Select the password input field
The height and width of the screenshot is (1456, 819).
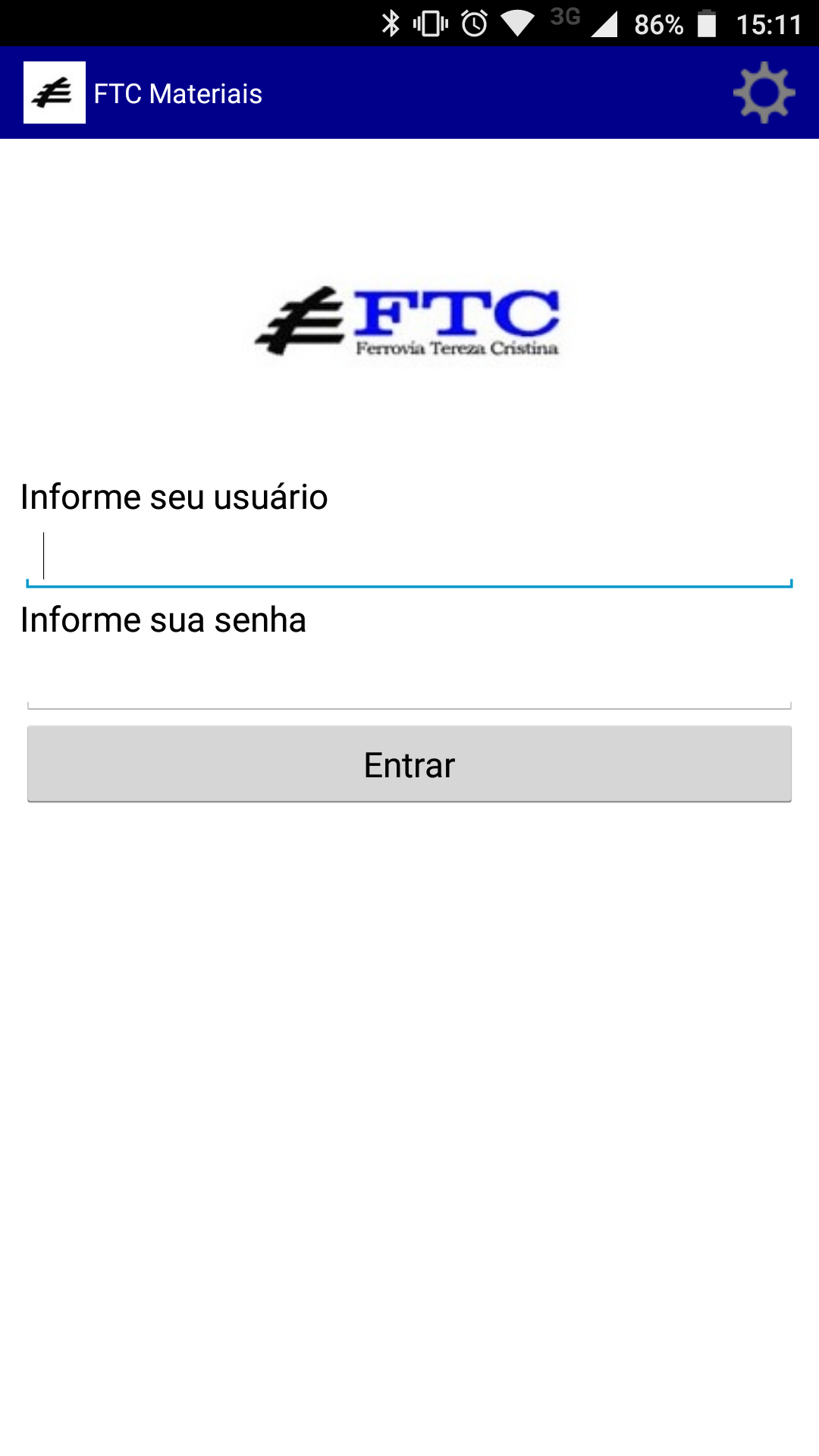pyautogui.click(x=409, y=680)
